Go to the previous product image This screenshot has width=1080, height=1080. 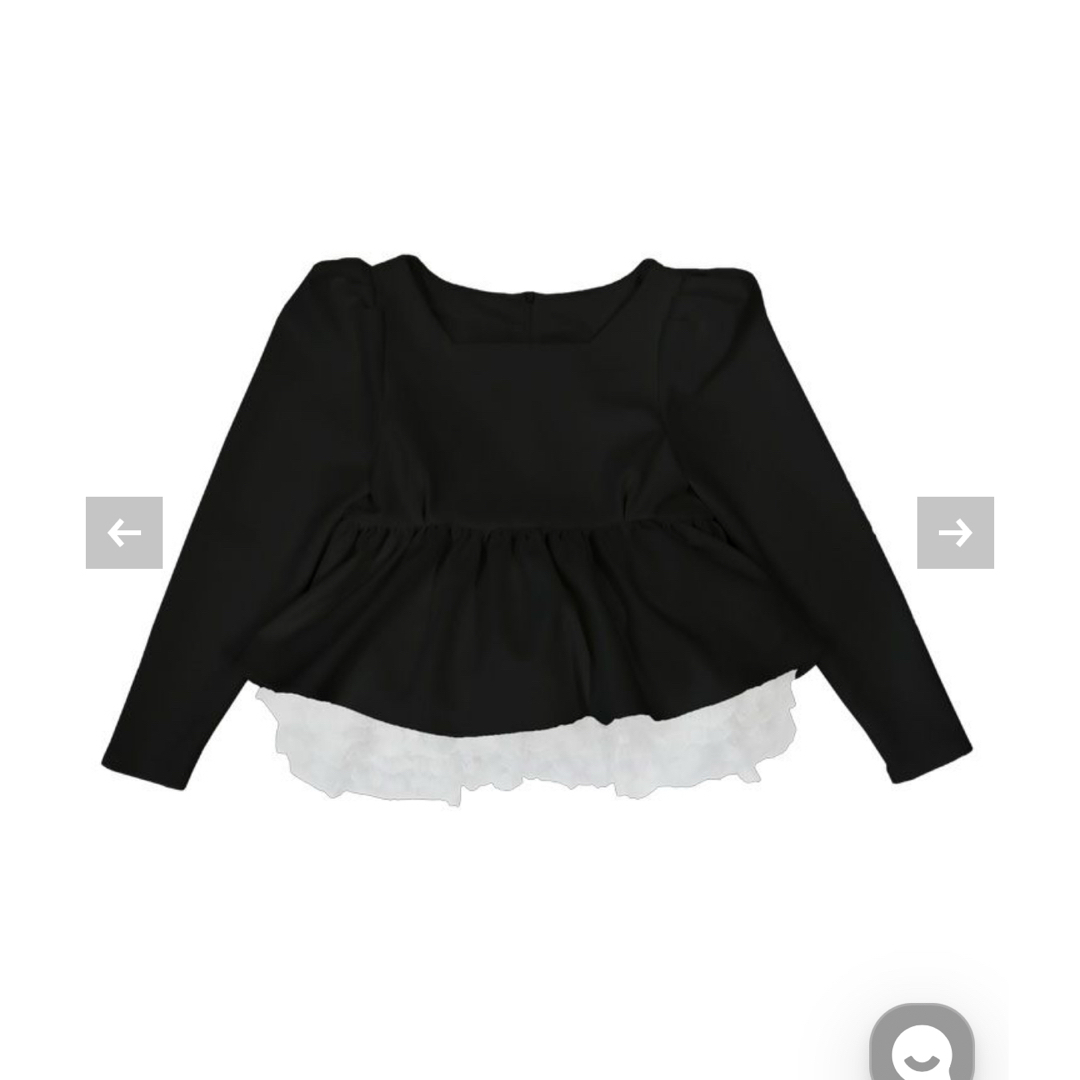124,533
